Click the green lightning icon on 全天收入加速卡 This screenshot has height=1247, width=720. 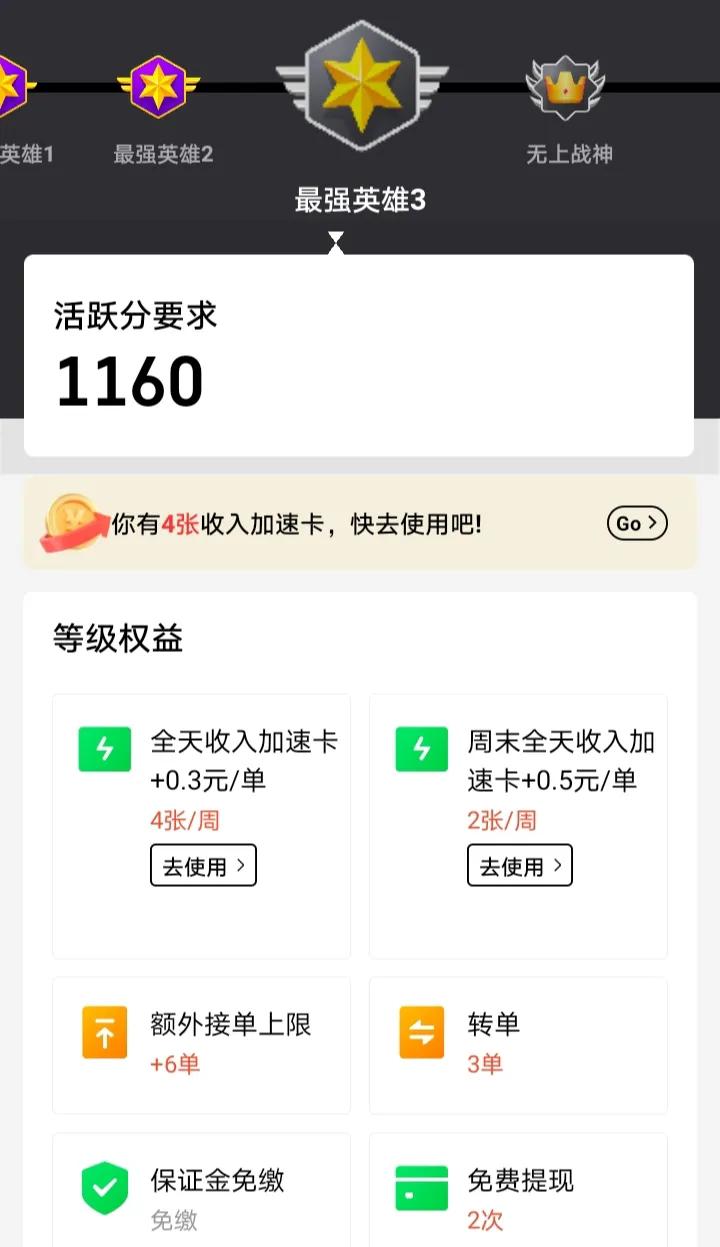[104, 750]
